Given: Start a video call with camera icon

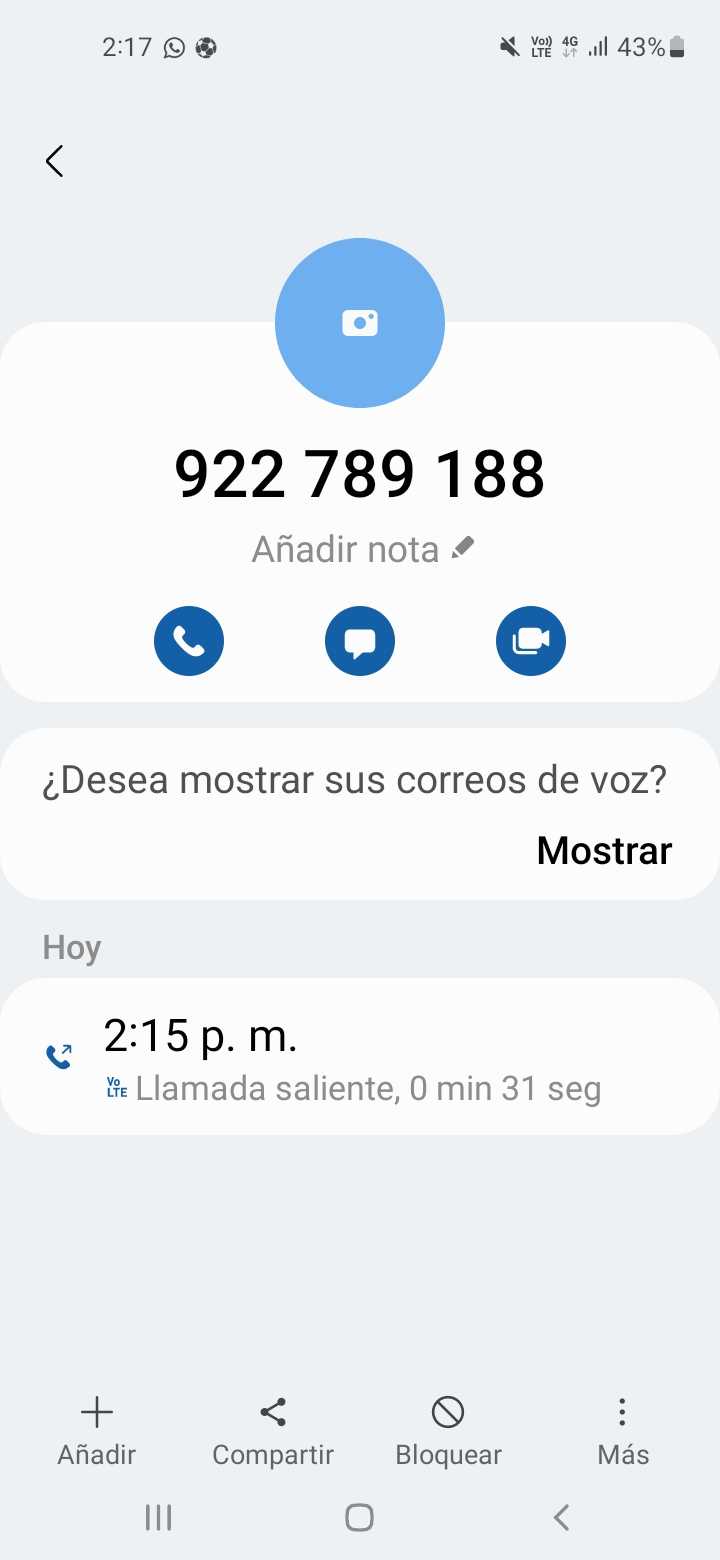Looking at the screenshot, I should tap(531, 641).
